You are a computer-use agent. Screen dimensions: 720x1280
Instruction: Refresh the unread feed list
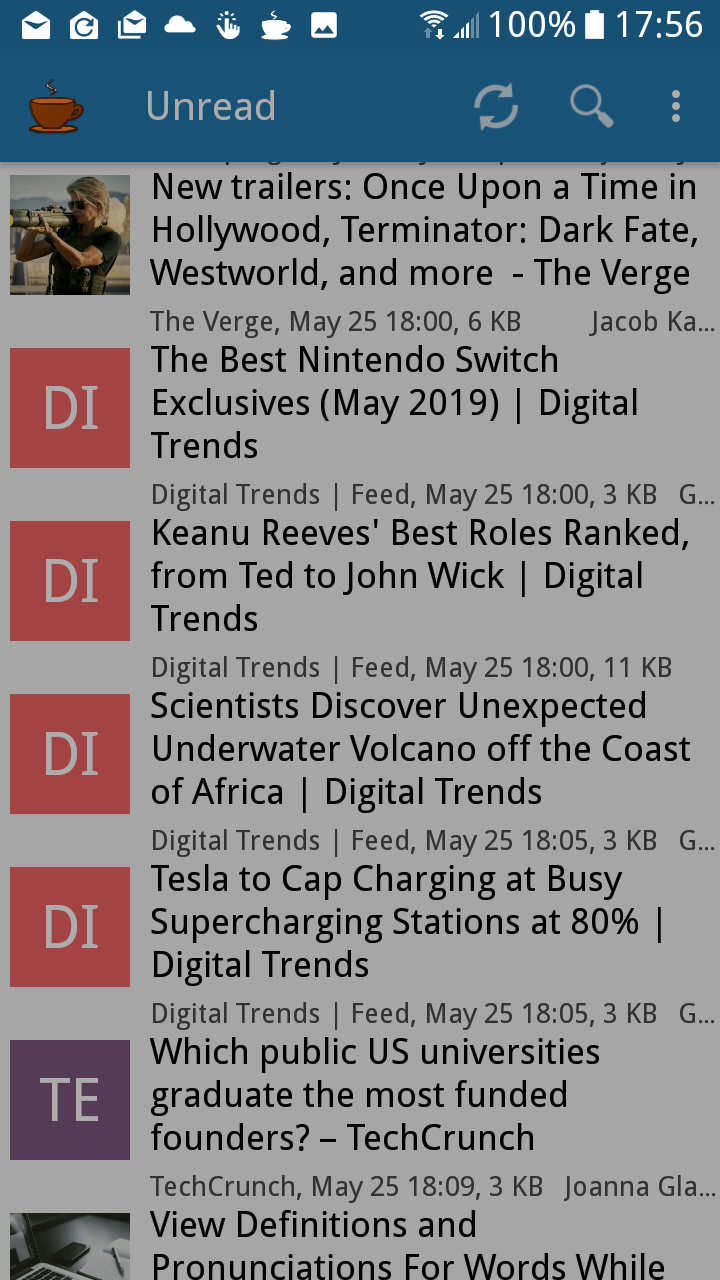(496, 106)
